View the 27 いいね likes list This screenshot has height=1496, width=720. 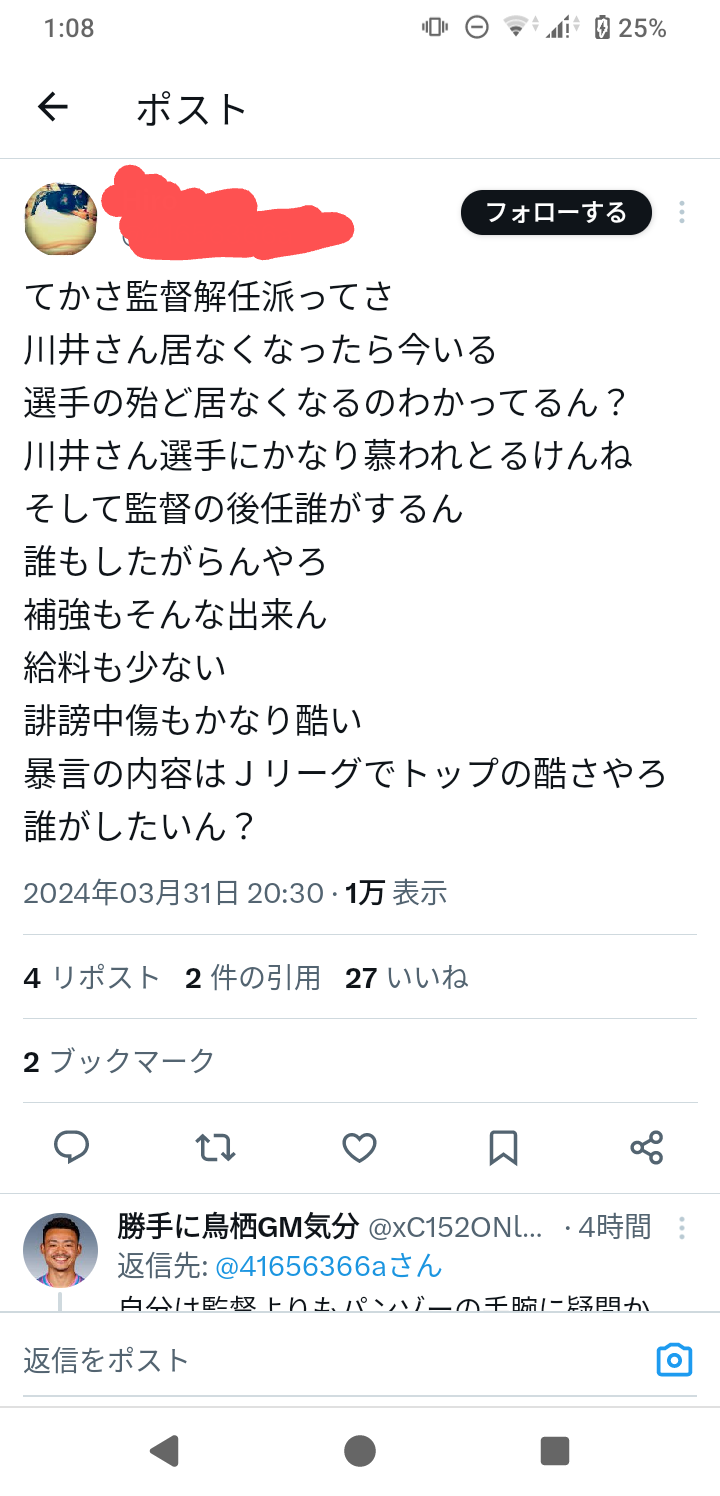(406, 977)
